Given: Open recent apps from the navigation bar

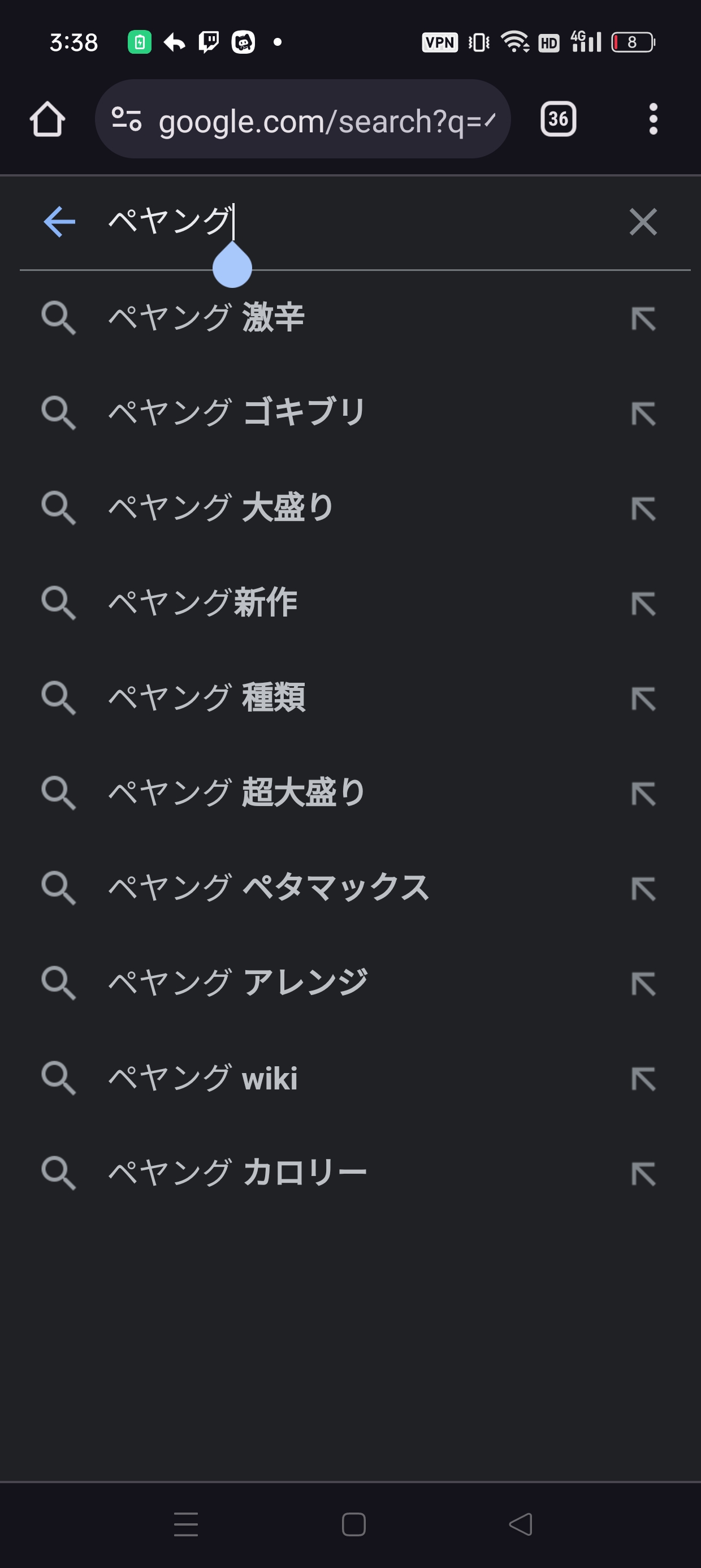Looking at the screenshot, I should [x=185, y=1524].
